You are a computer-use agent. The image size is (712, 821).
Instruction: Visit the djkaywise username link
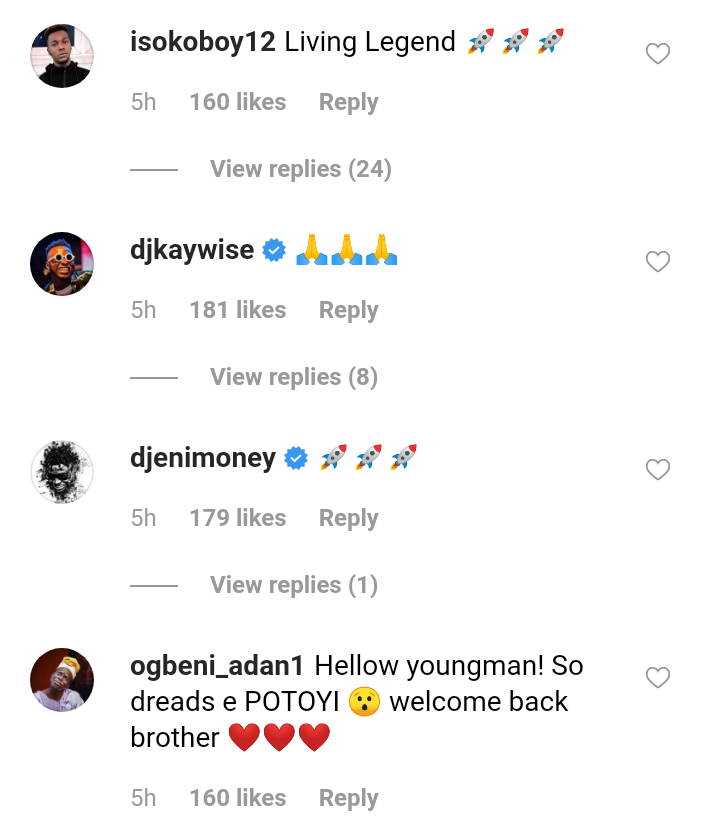192,250
